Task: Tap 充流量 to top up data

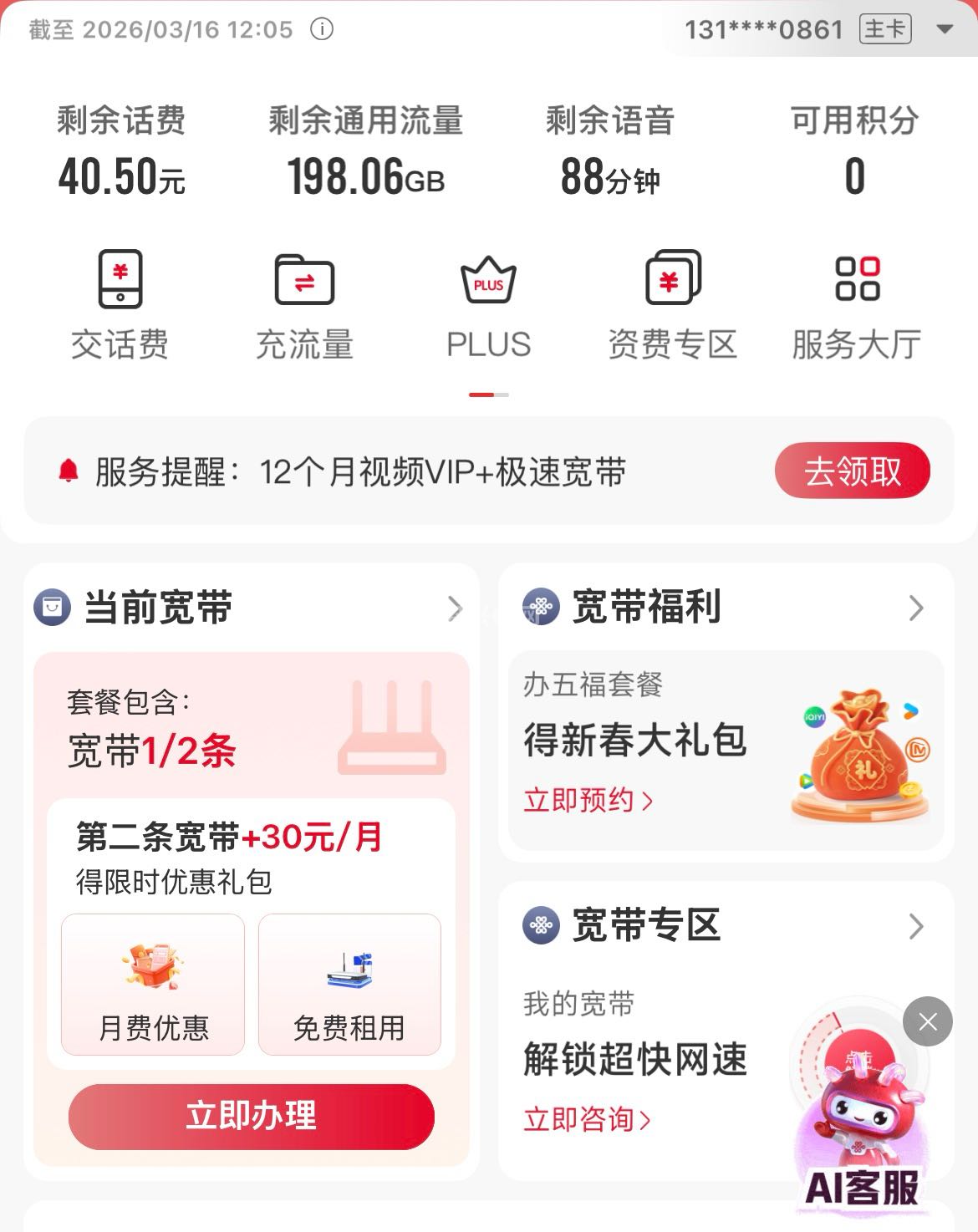Action: coord(304,305)
